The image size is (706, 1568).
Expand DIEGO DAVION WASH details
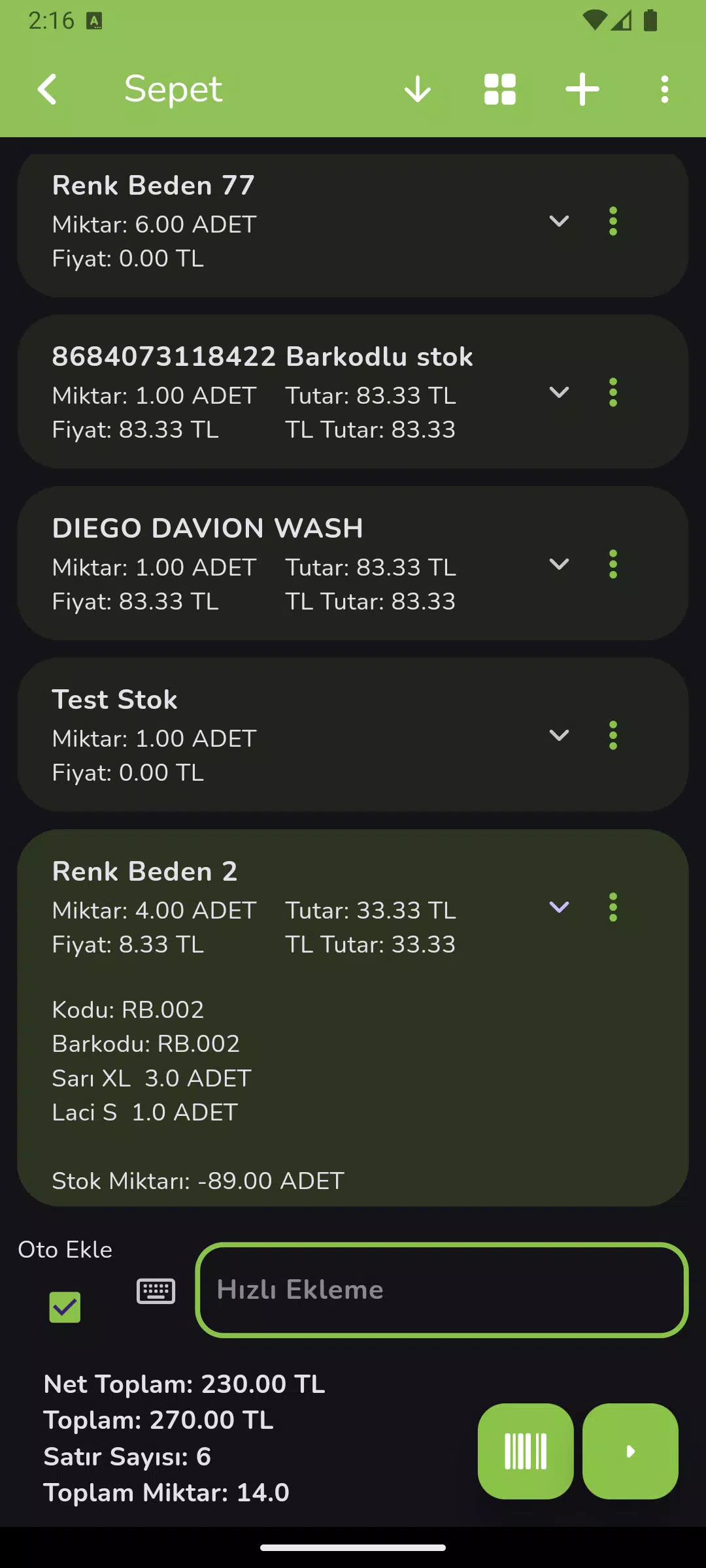(x=559, y=564)
